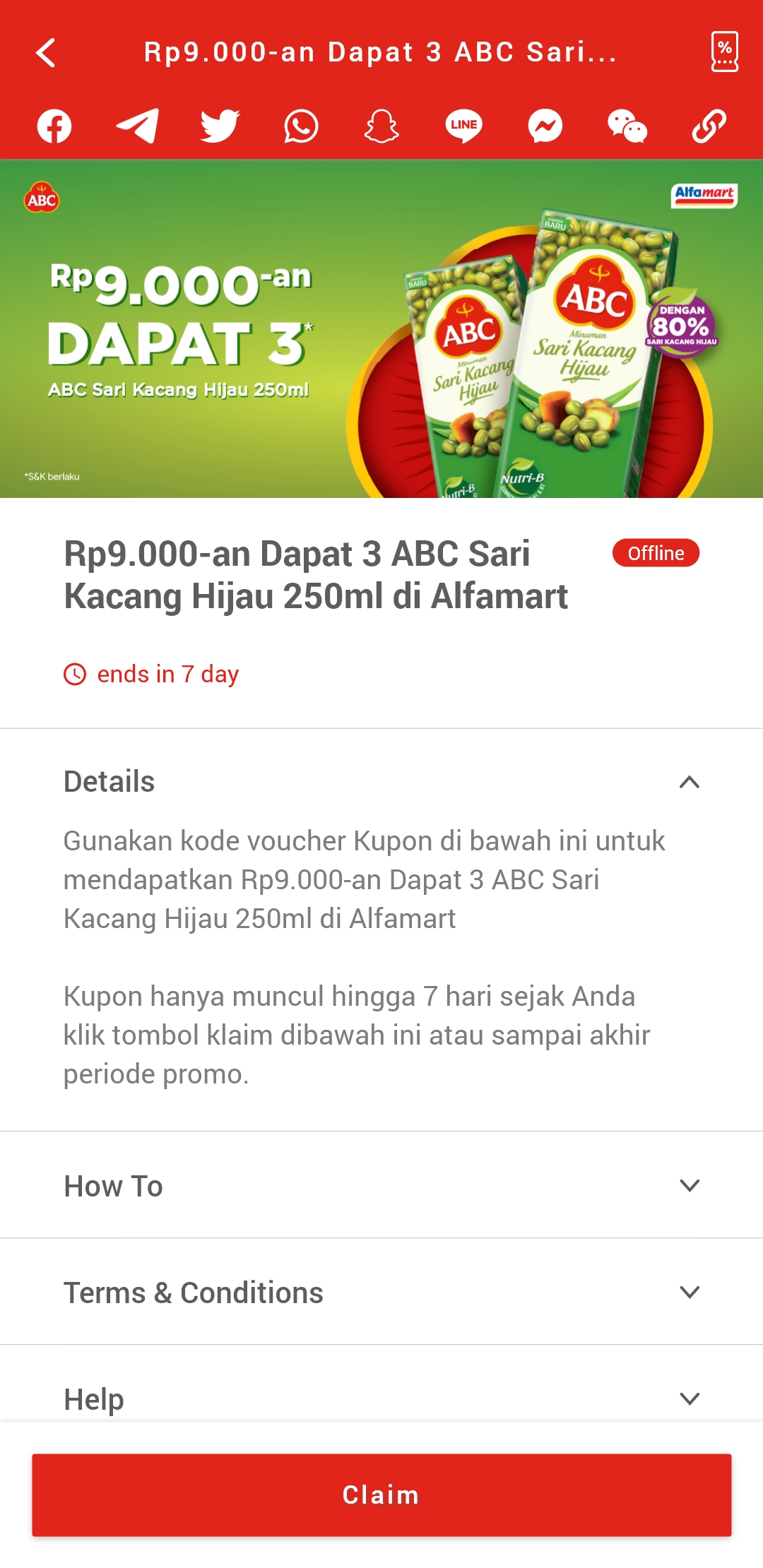Viewport: 763px width, 1568px height.
Task: Share on Snapchat
Action: (x=381, y=126)
